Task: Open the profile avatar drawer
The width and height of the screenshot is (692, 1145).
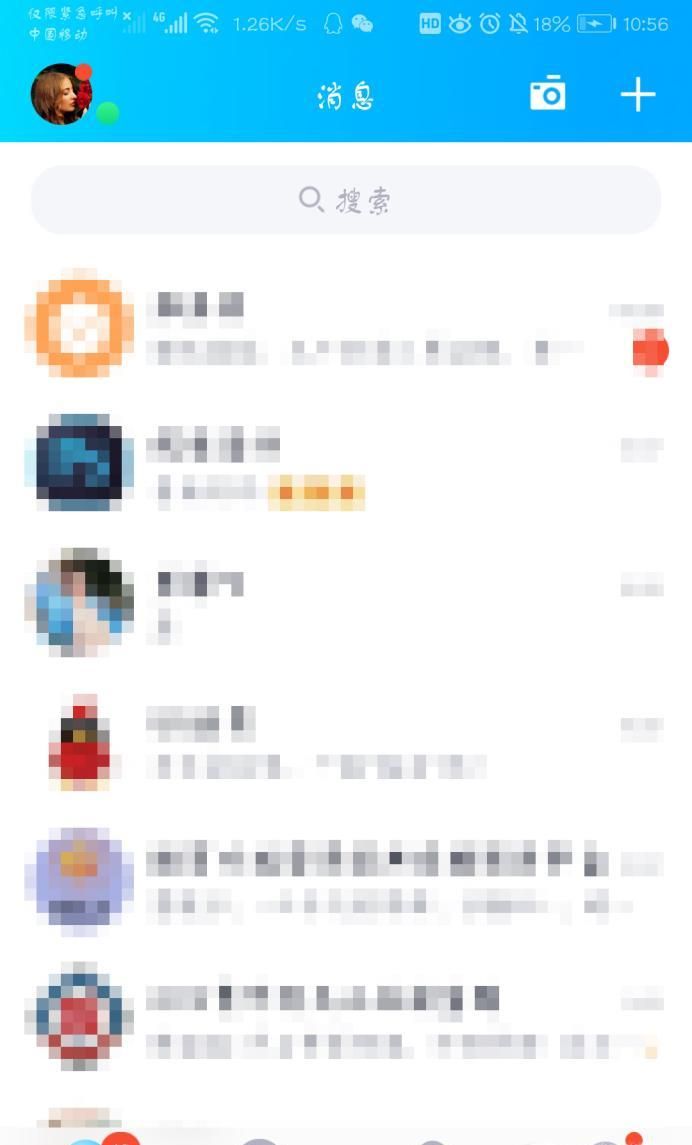Action: 62,95
